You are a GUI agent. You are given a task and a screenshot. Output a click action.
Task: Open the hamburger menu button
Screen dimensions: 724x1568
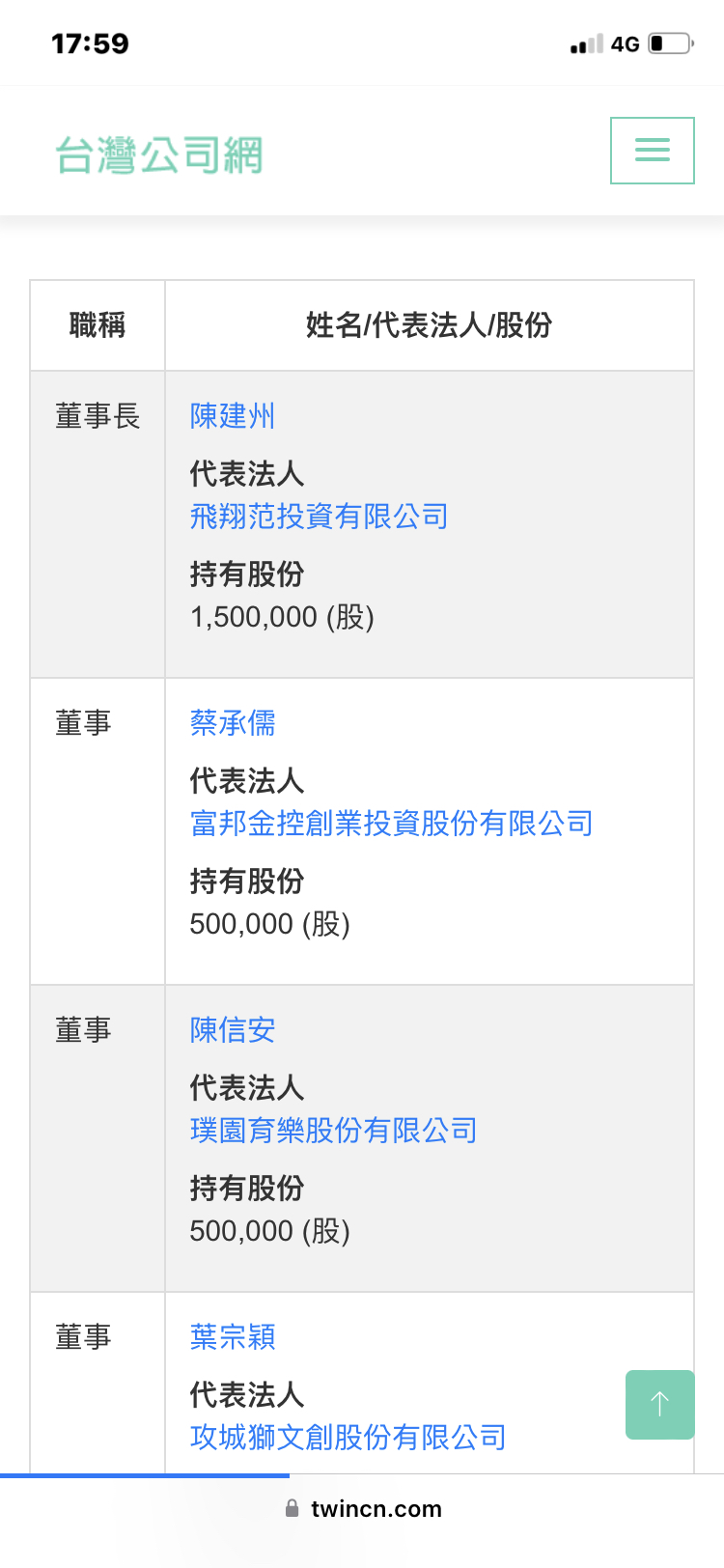[652, 151]
